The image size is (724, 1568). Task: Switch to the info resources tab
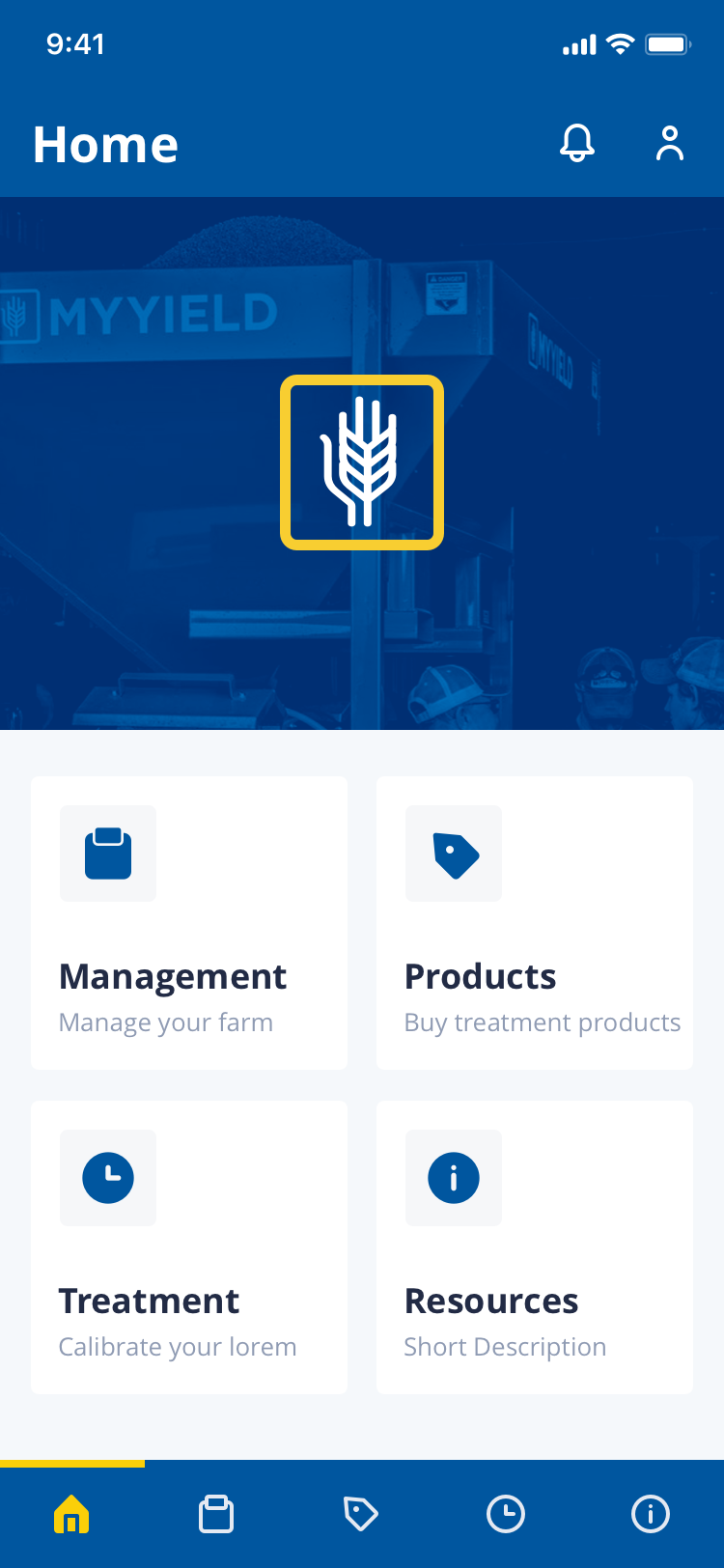(651, 1514)
